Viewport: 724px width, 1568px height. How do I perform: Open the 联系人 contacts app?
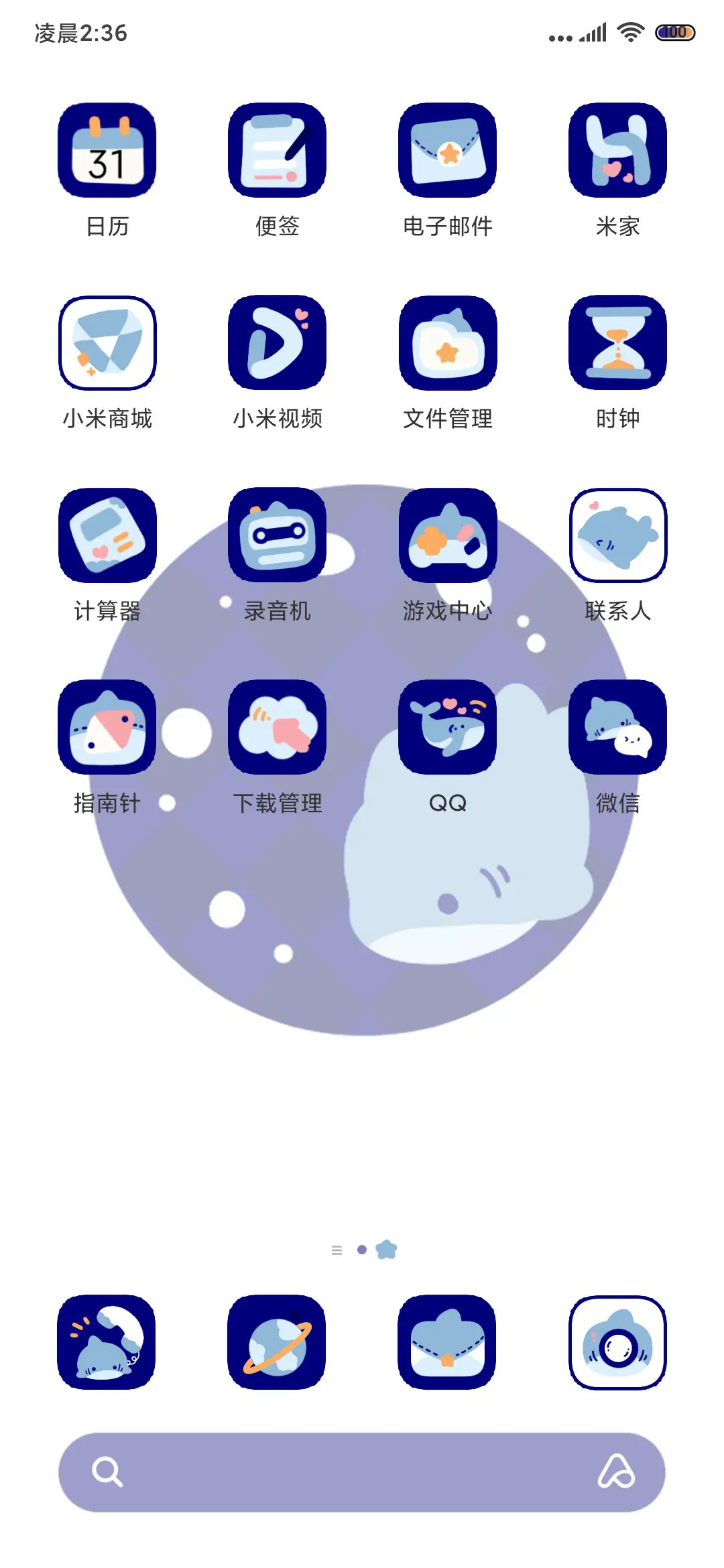(x=617, y=537)
